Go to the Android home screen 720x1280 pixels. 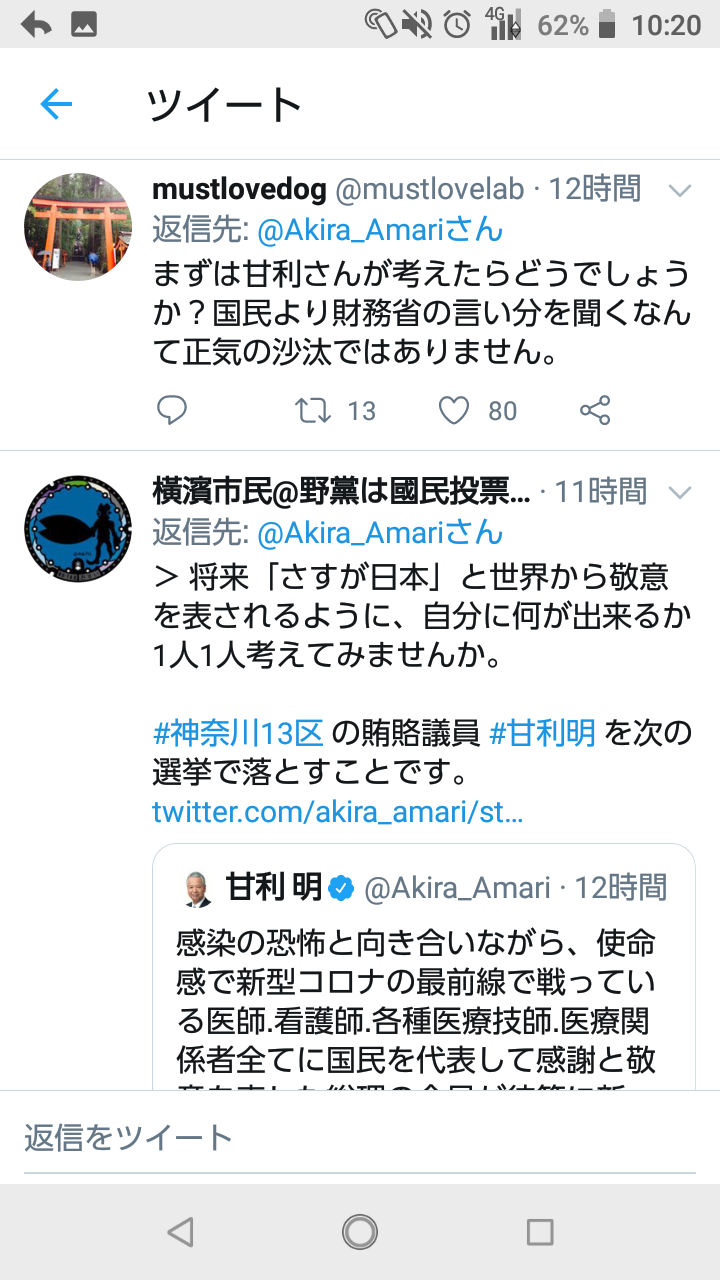[x=360, y=1232]
